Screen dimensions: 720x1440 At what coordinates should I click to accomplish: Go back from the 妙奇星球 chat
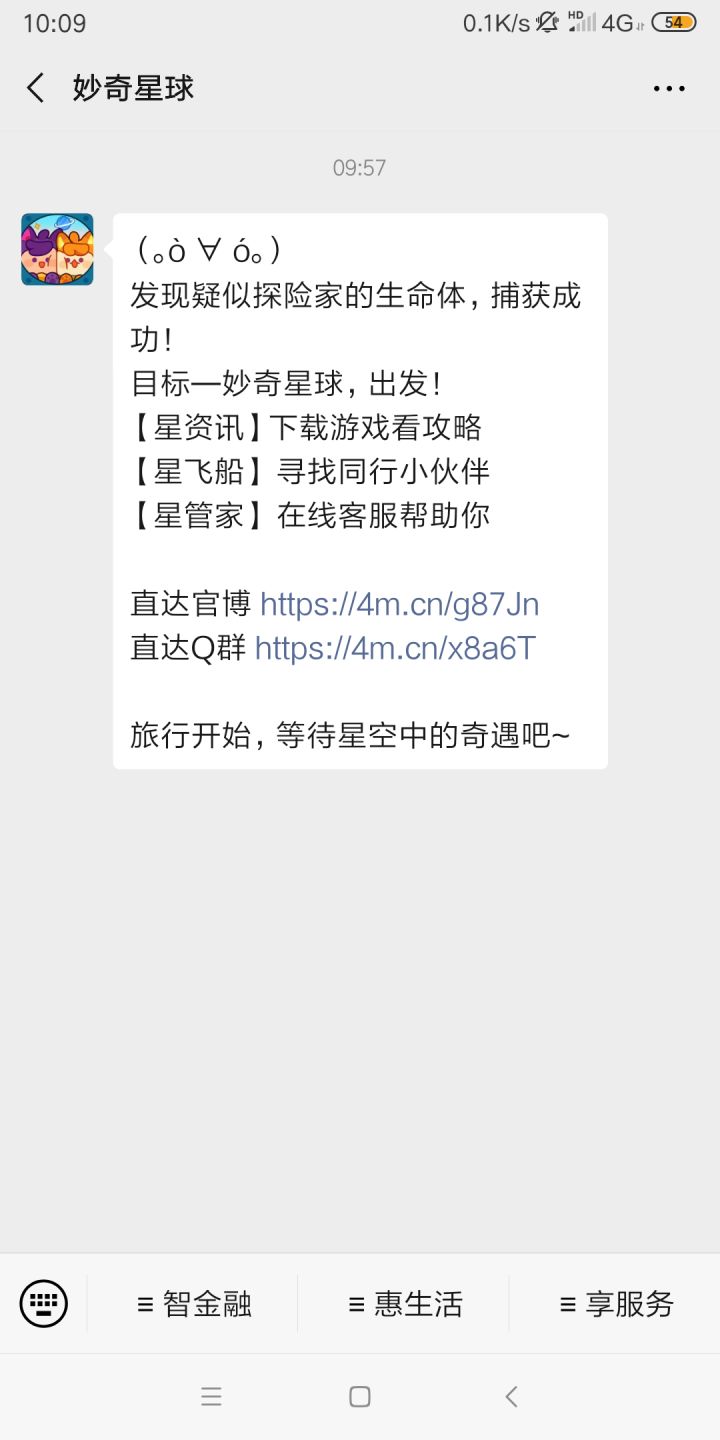[x=36, y=88]
